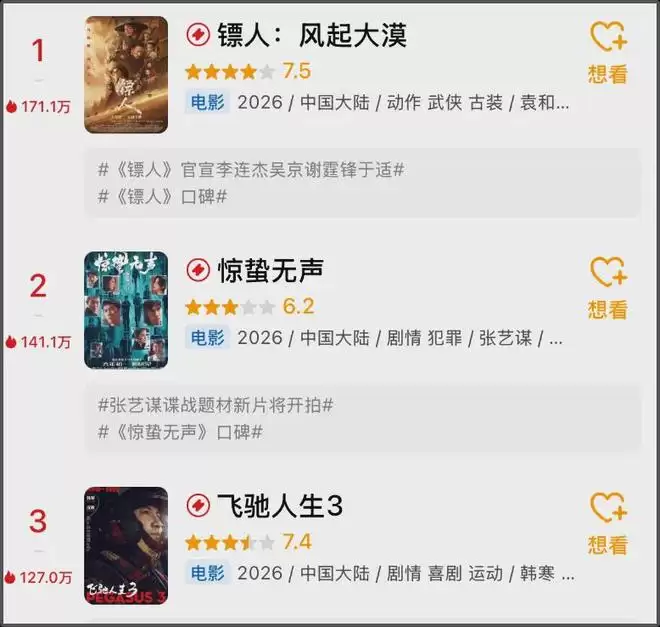
Task: Go to the 飞驰人生3 movie entry
Action: 280,506
